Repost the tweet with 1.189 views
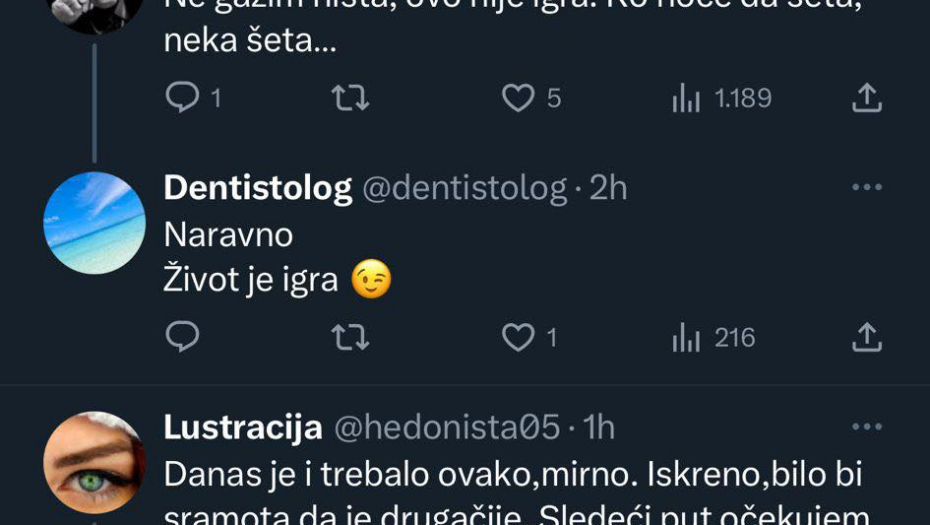The image size is (930, 525). (x=350, y=98)
